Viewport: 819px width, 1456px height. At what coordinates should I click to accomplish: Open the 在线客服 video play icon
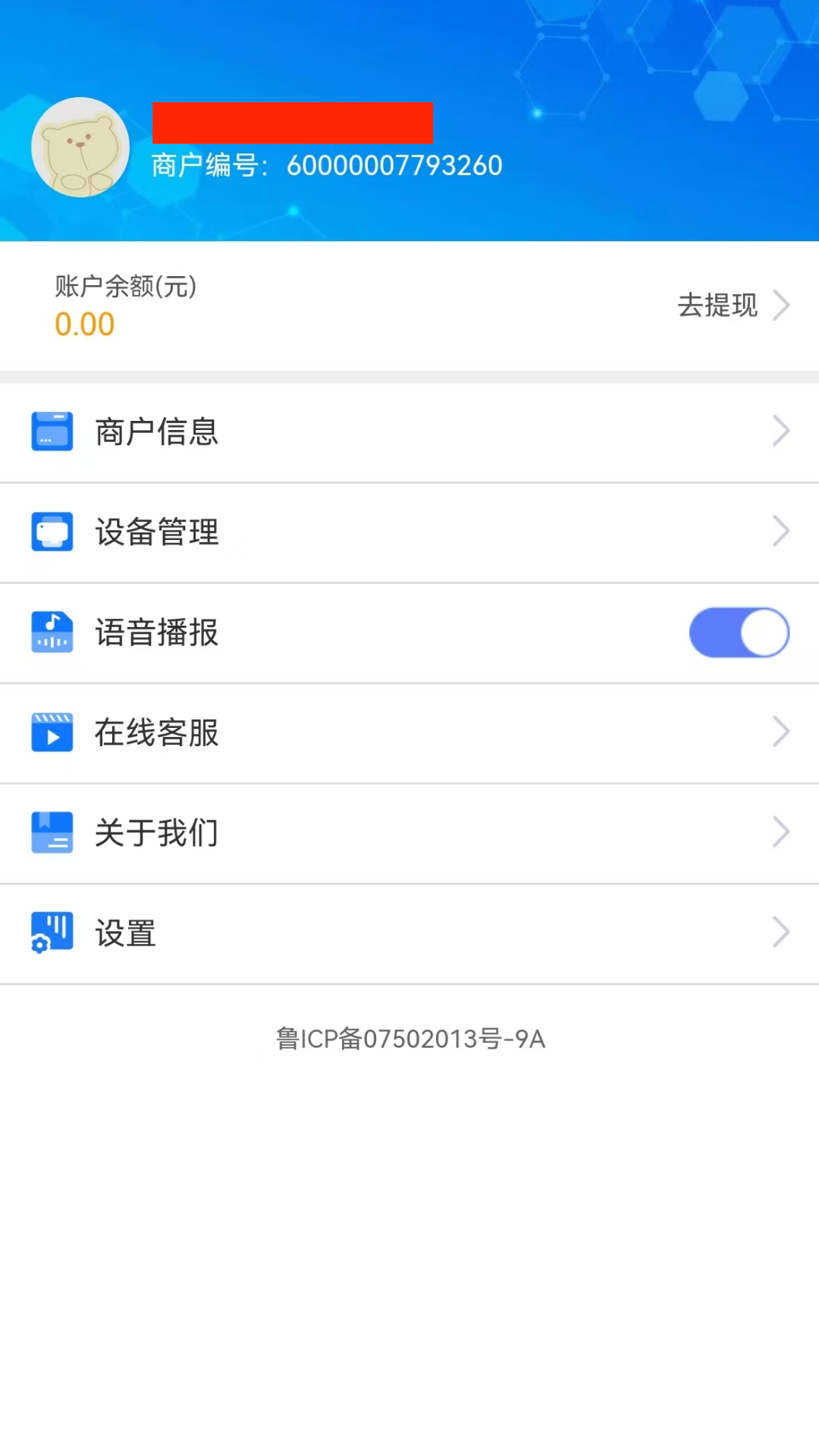(52, 732)
